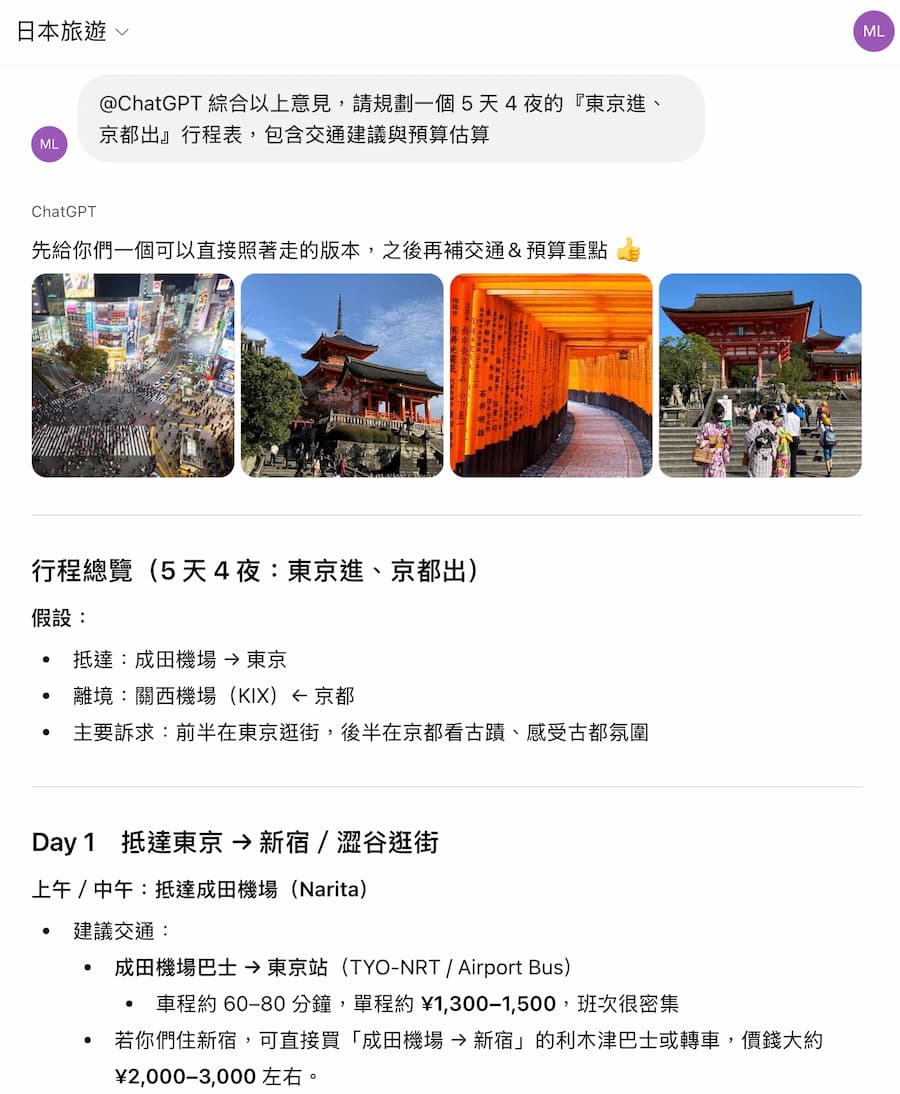The height and width of the screenshot is (1094, 900).
Task: Click the ChatGPT sender name label
Action: click(63, 211)
